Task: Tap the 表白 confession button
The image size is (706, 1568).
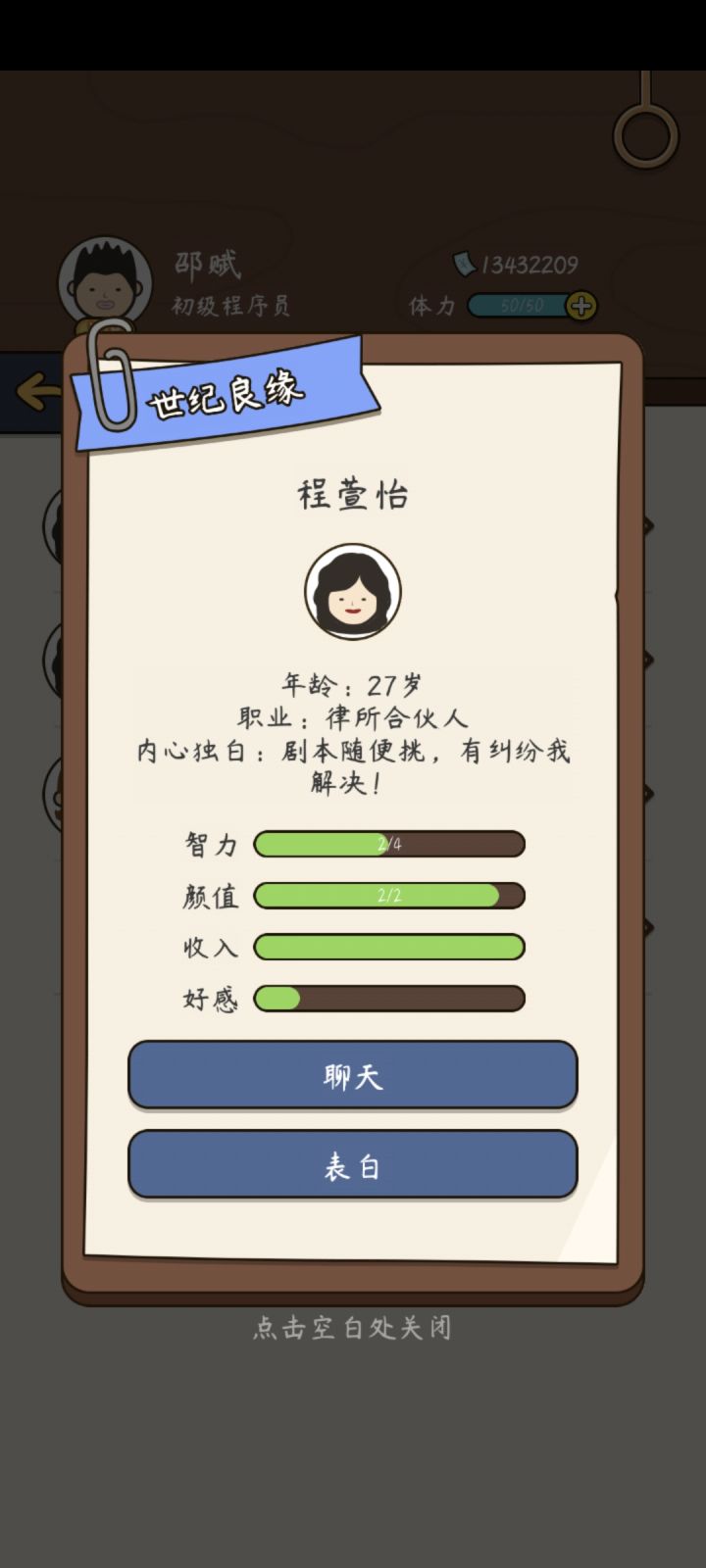Action: click(x=353, y=1163)
